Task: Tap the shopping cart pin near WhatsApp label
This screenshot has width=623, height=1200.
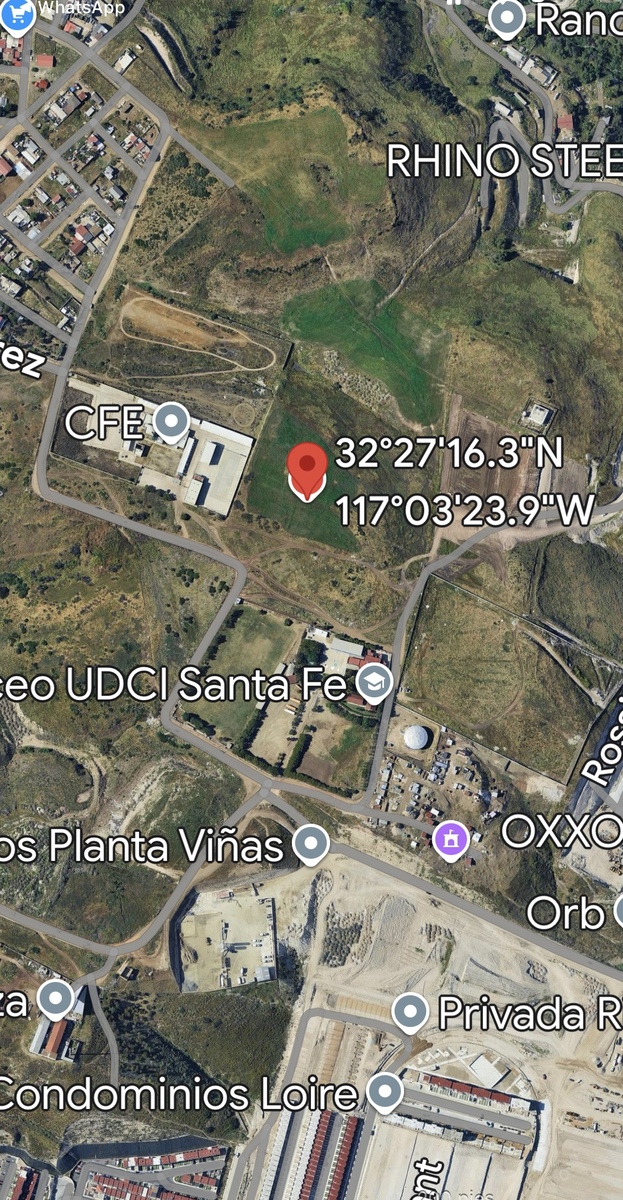Action: pyautogui.click(x=19, y=14)
